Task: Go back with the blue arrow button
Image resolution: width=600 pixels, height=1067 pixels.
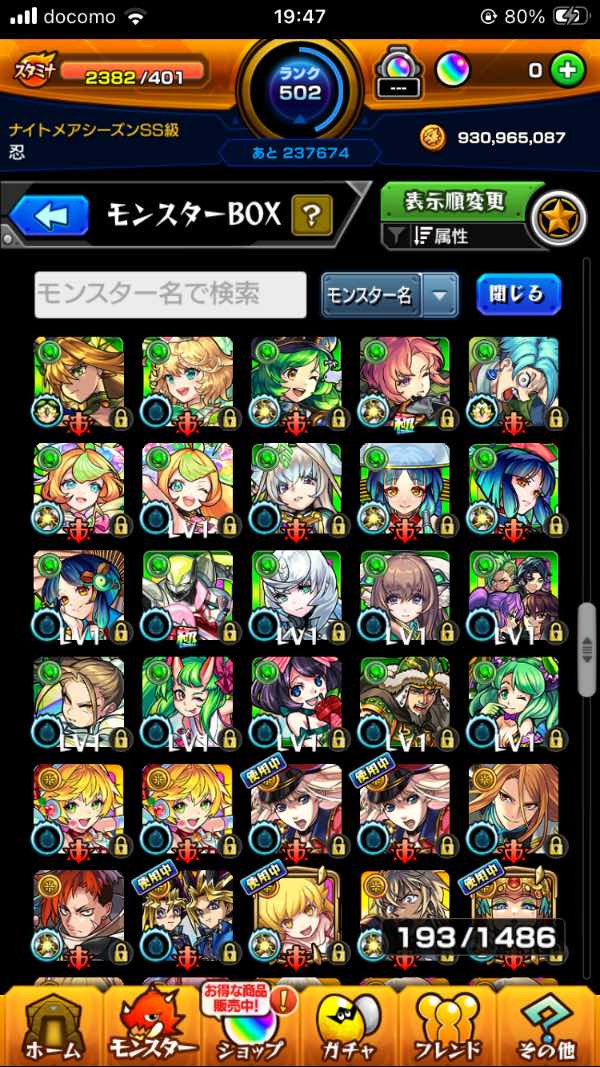Action: [x=48, y=216]
